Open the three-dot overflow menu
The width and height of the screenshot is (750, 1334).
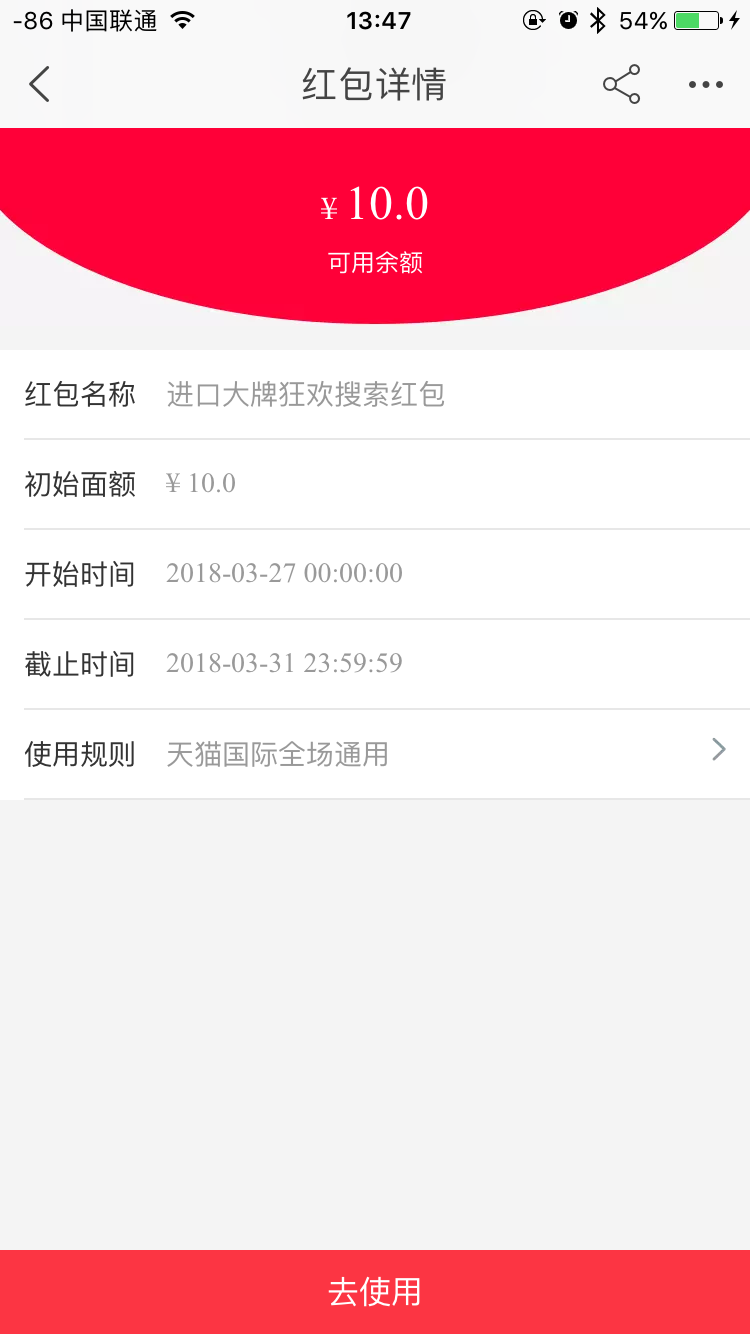click(x=705, y=85)
